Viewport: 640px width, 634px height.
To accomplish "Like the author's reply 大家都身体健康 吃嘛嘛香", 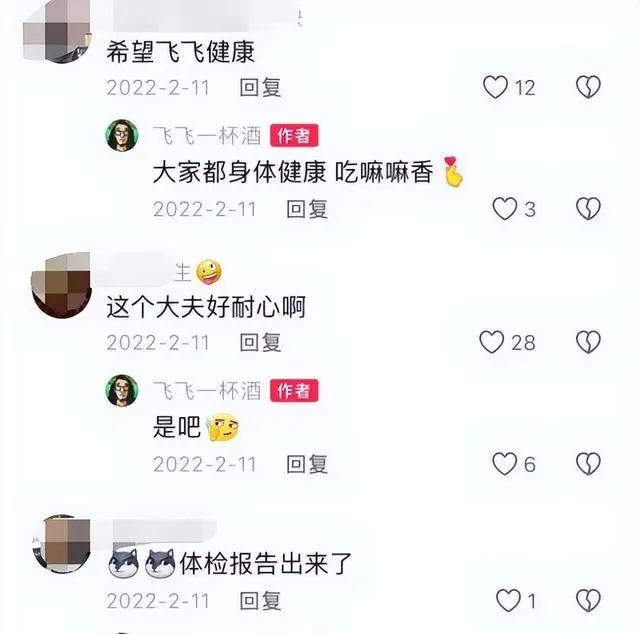I will pos(505,208).
